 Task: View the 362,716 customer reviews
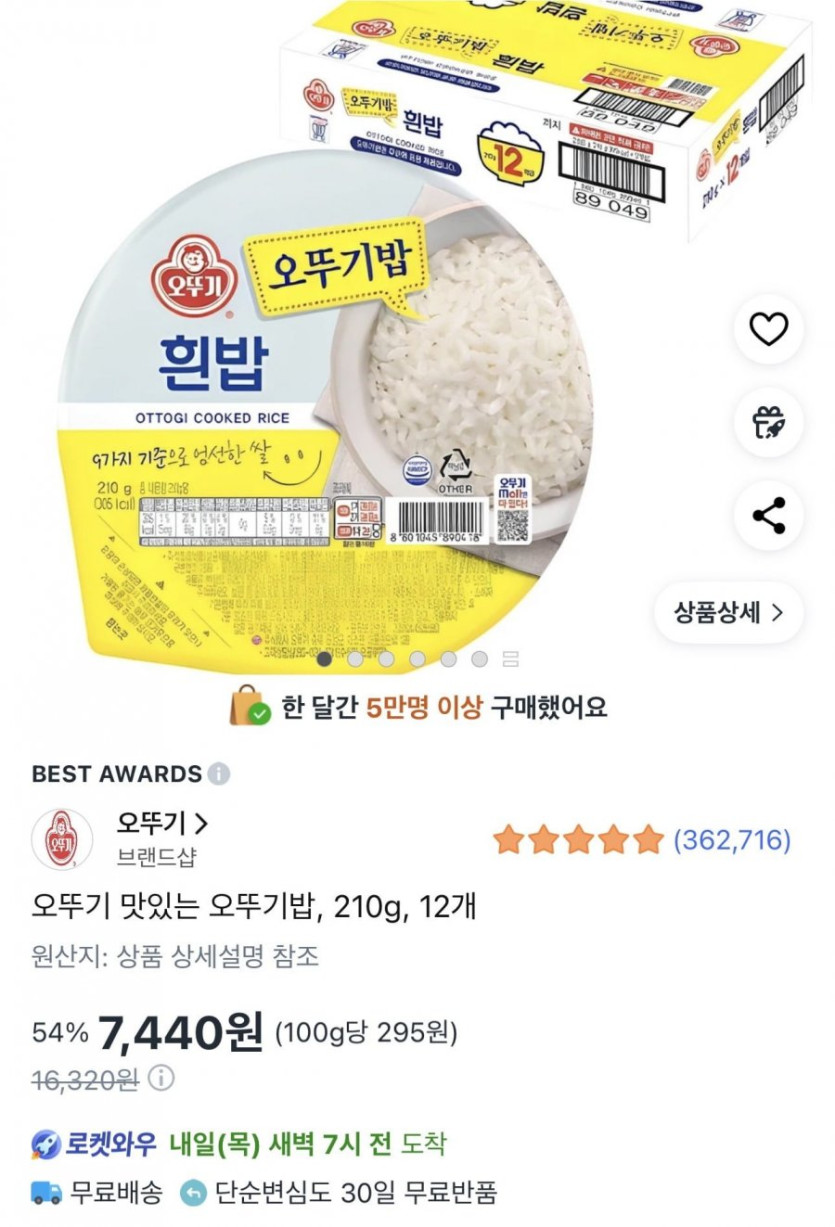point(732,840)
